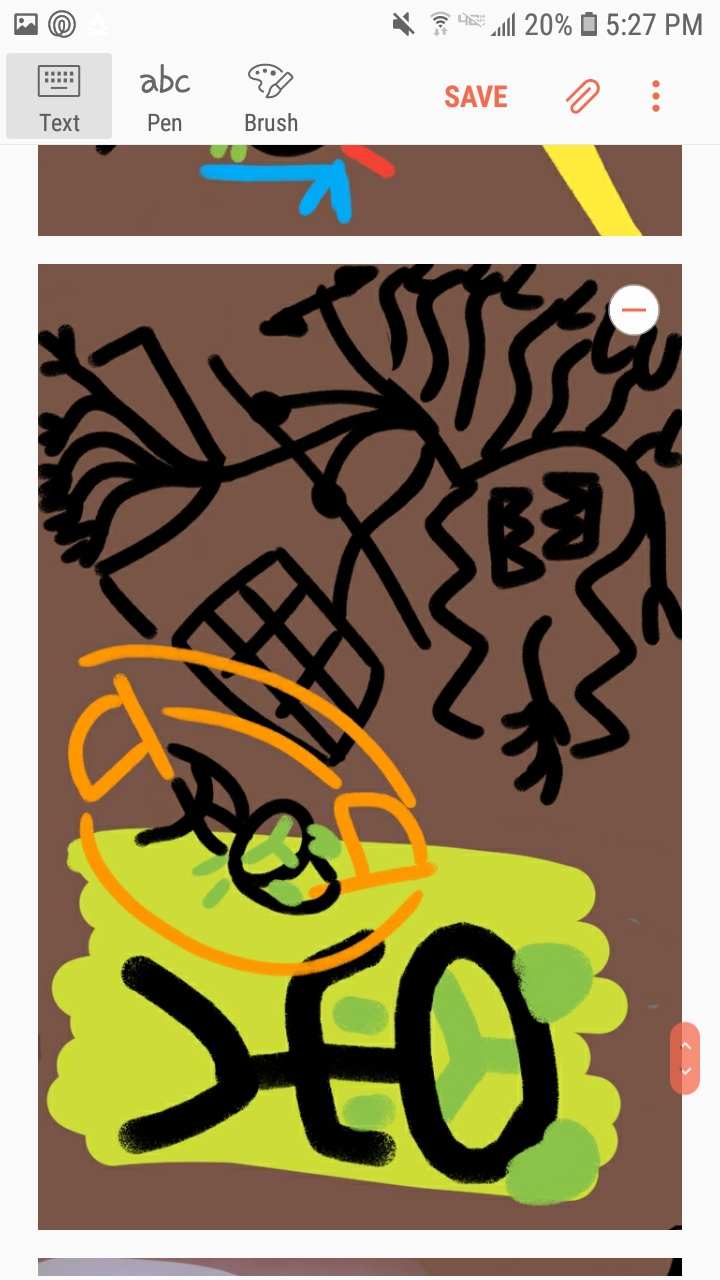Tap SAVE to store the note

476,97
